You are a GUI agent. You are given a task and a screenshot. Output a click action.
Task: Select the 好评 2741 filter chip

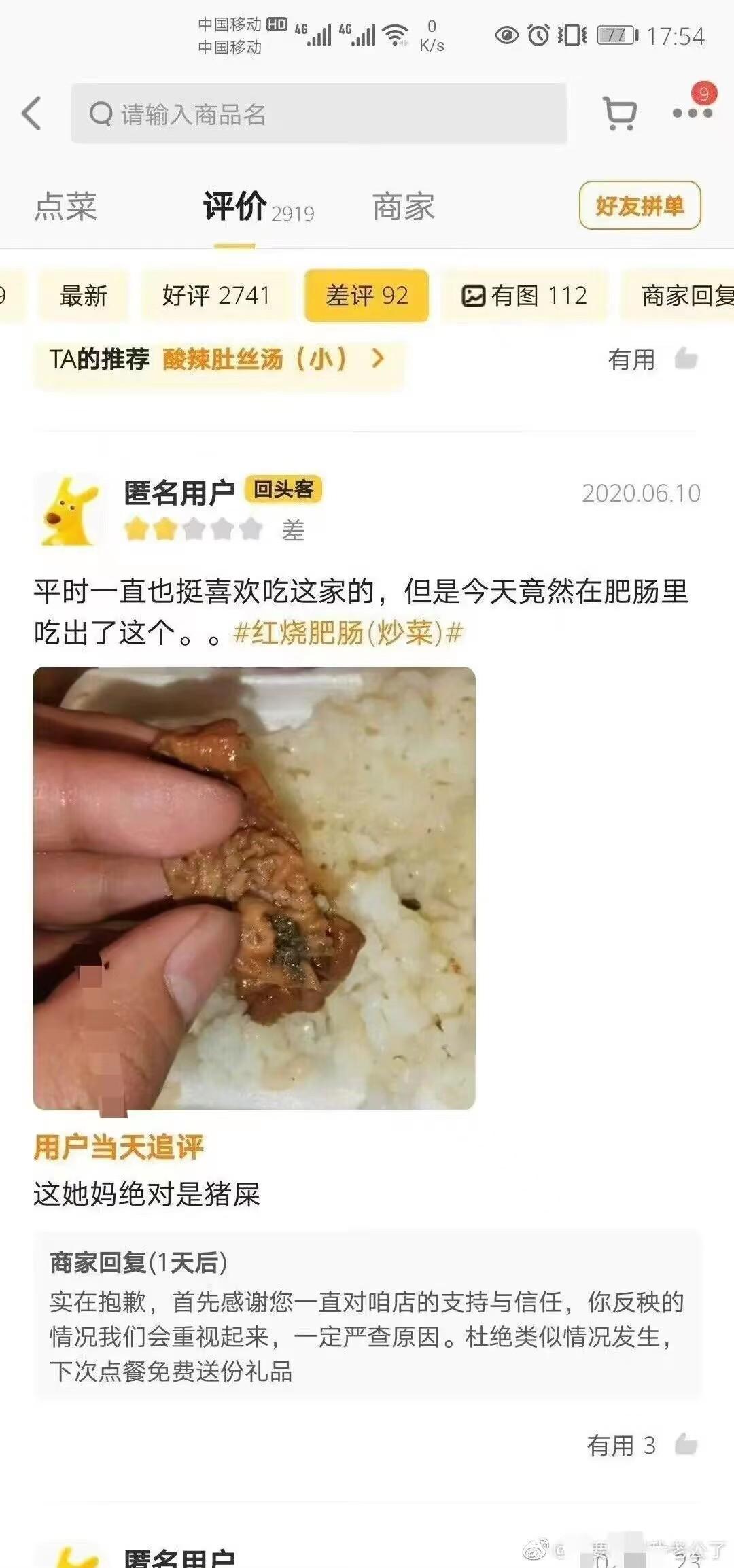217,296
